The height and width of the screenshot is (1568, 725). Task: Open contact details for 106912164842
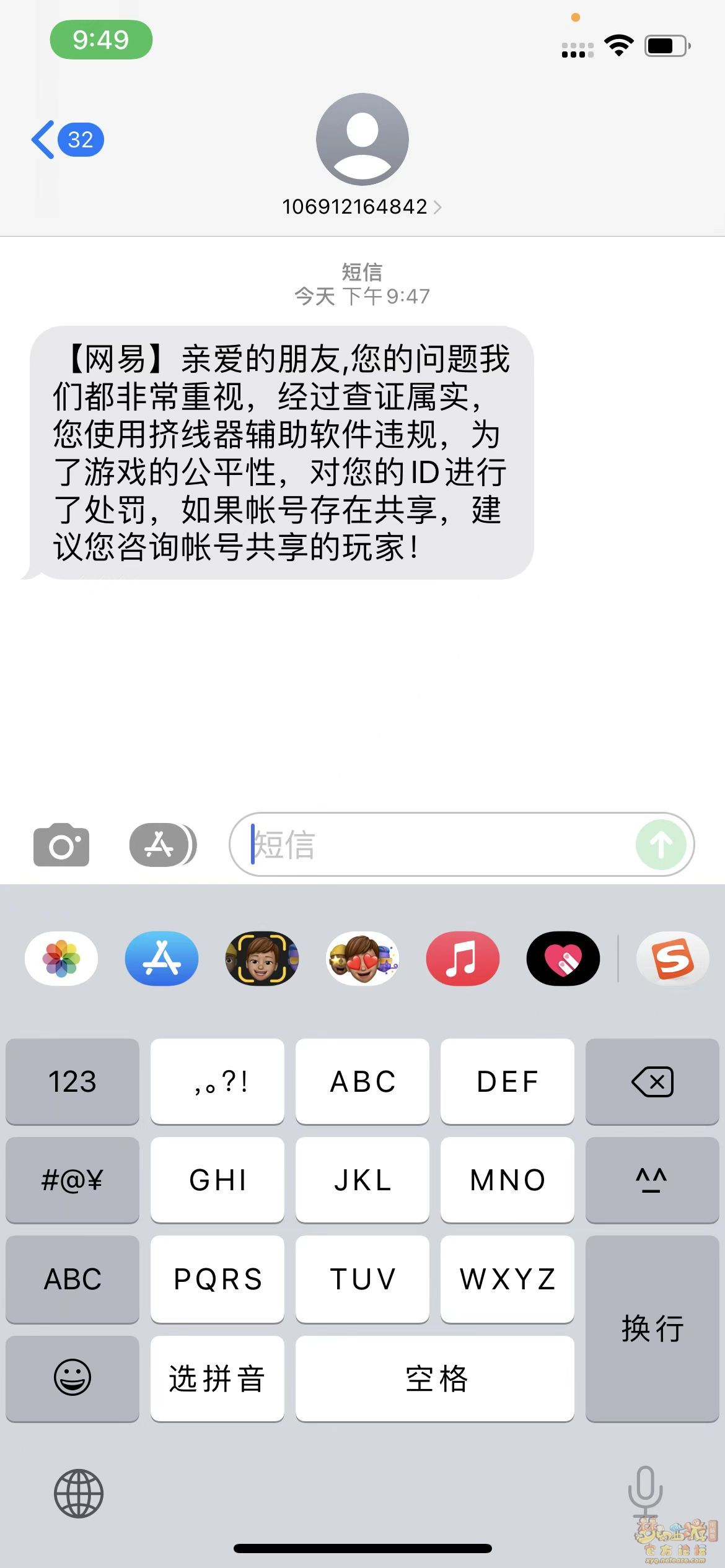click(362, 206)
